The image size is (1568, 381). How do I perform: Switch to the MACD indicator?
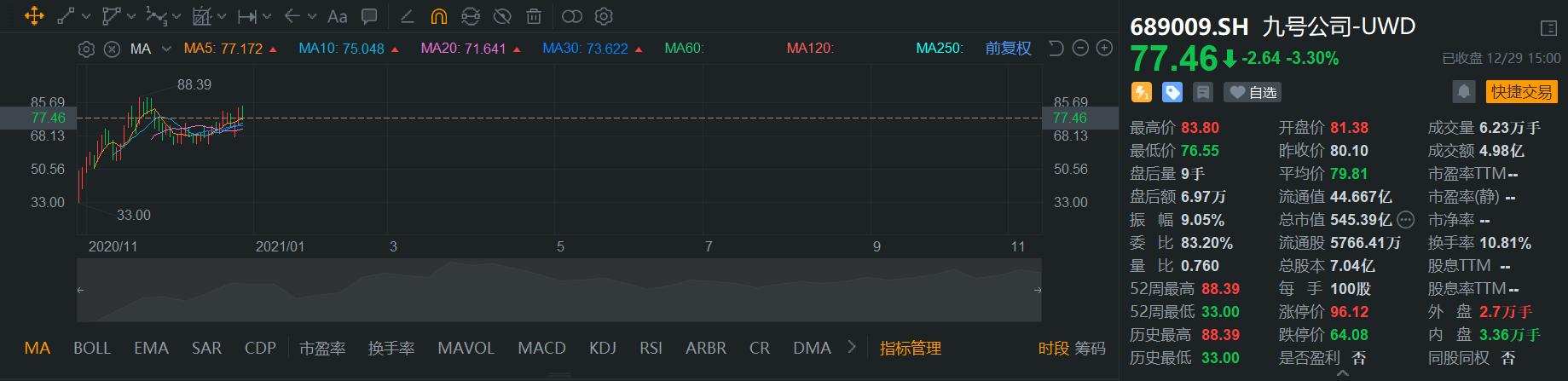point(541,348)
